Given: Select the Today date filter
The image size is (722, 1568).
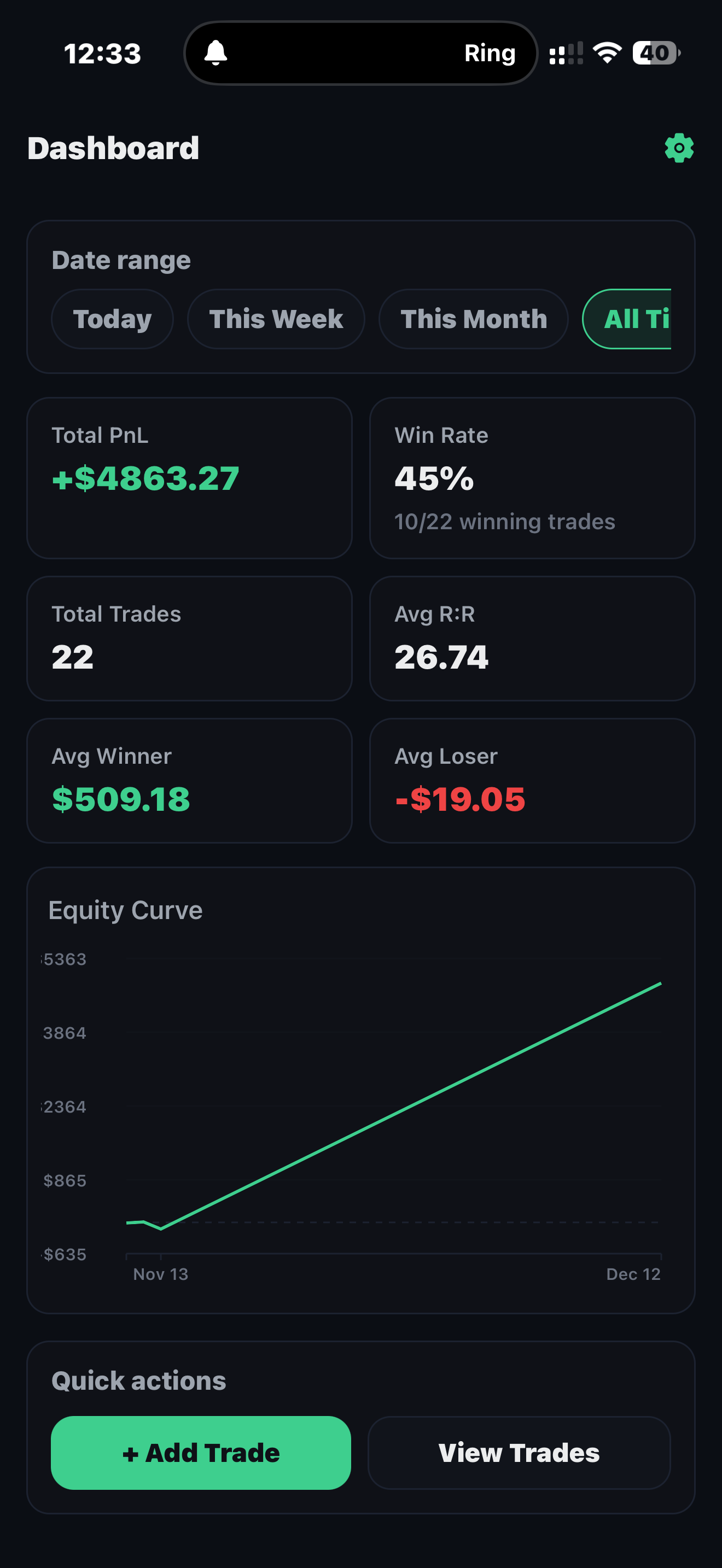Looking at the screenshot, I should pyautogui.click(x=112, y=319).
